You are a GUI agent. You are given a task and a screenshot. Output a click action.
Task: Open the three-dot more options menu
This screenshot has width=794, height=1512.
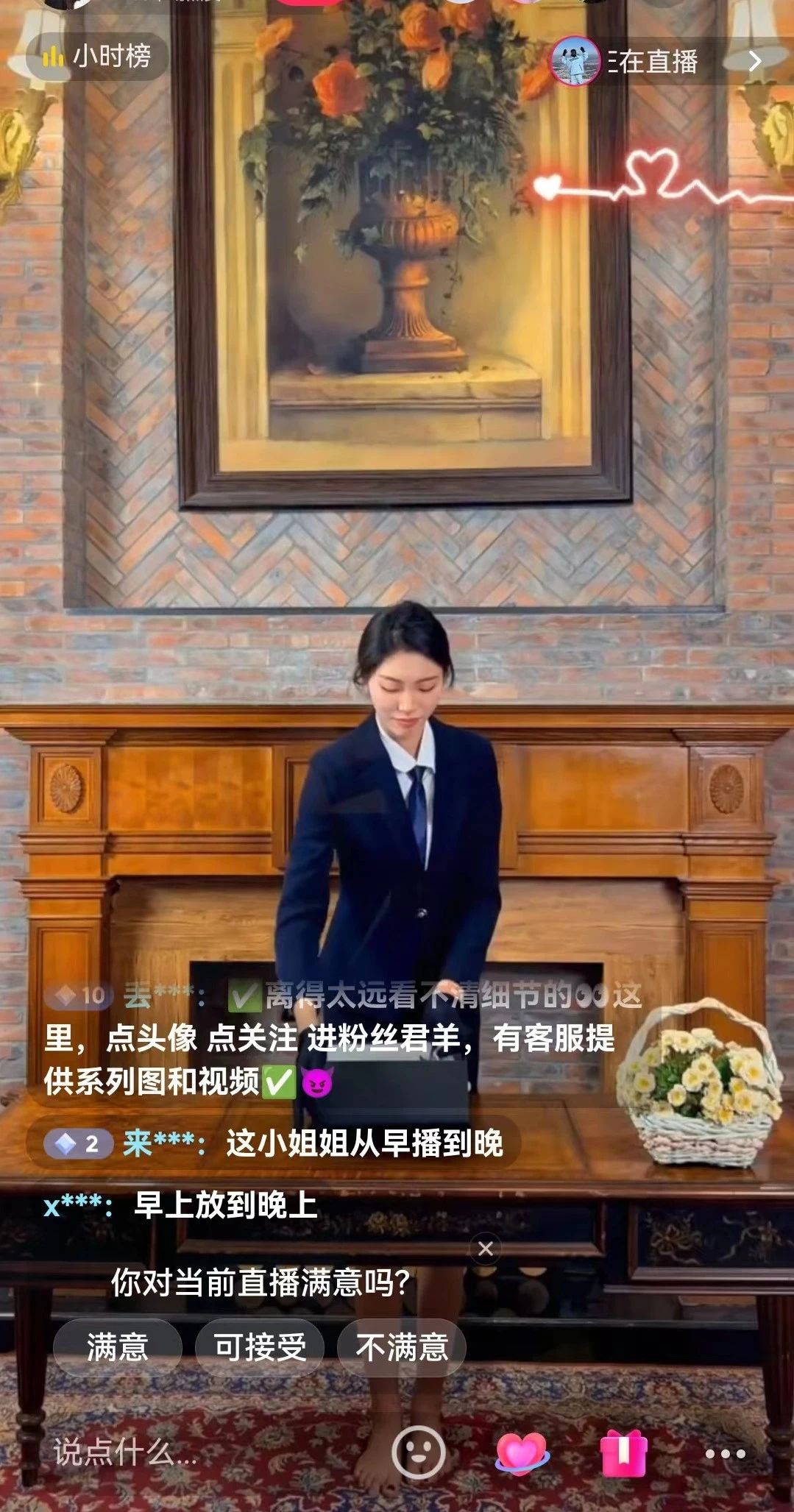[x=725, y=1453]
